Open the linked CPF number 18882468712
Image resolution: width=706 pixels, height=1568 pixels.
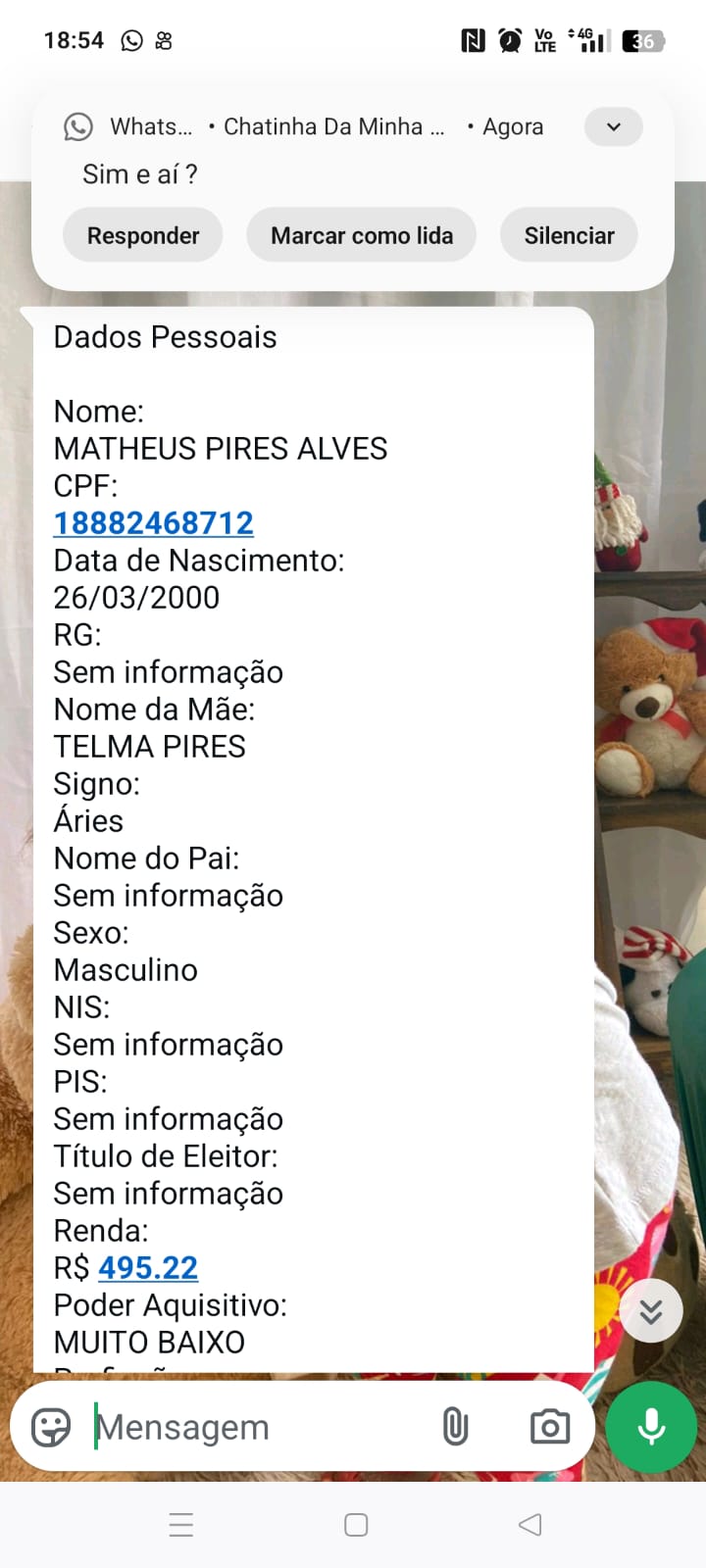coord(154,523)
